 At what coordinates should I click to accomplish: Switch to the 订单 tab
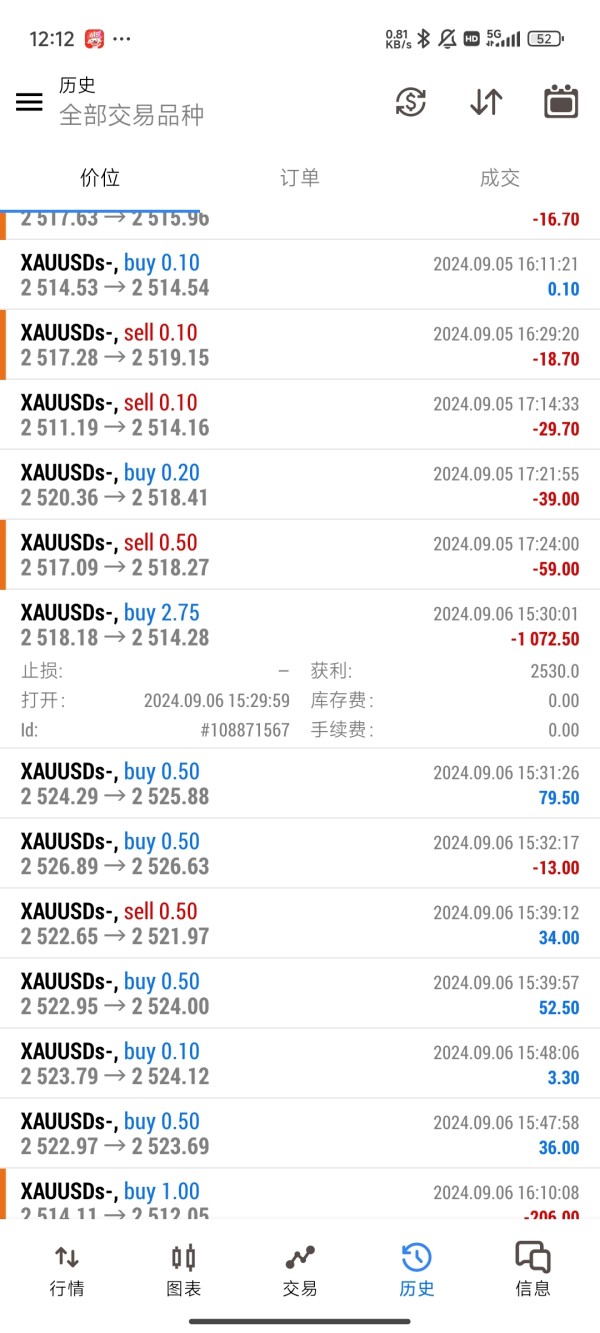point(300,178)
